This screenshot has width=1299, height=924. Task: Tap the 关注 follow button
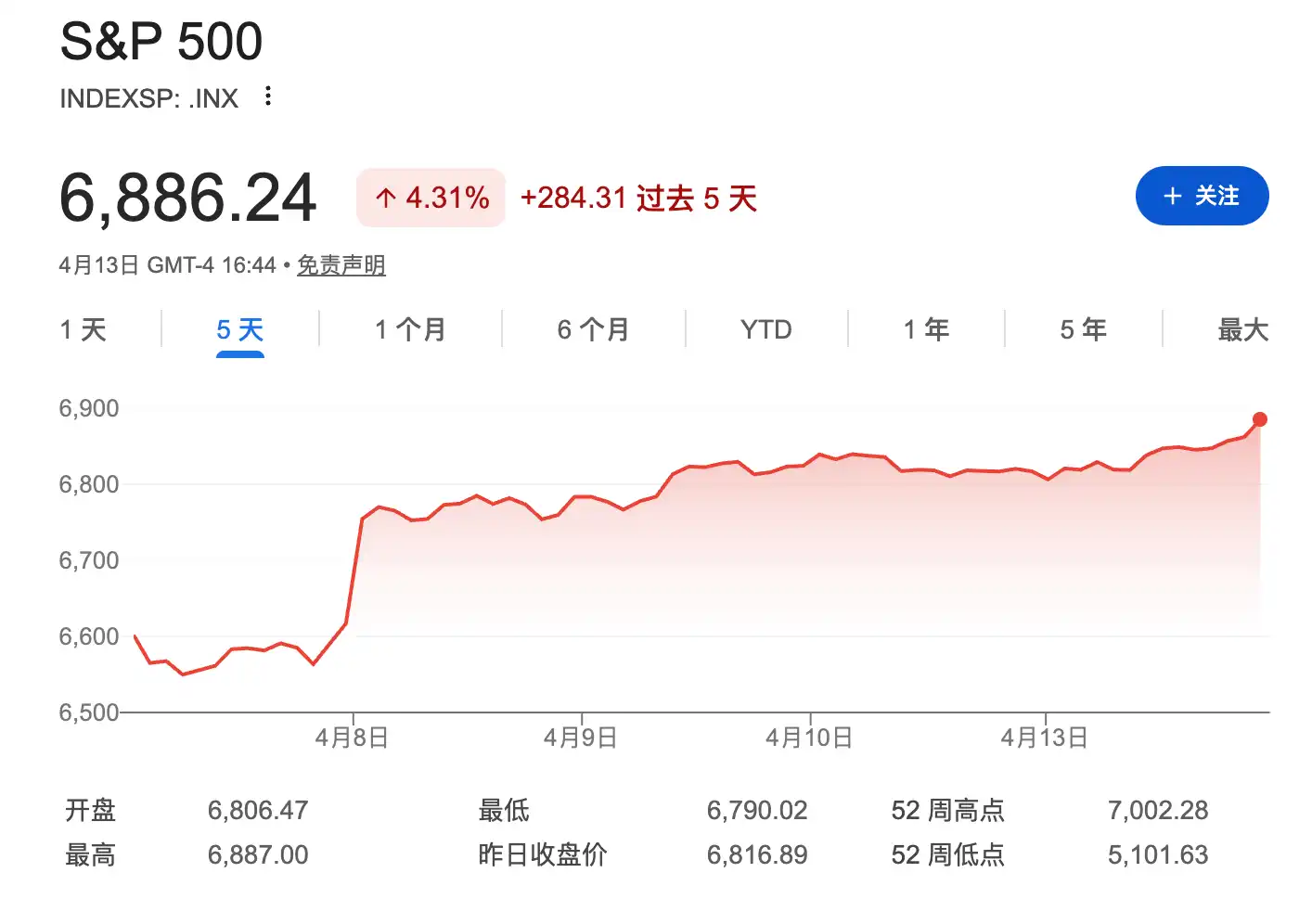pos(1201,196)
